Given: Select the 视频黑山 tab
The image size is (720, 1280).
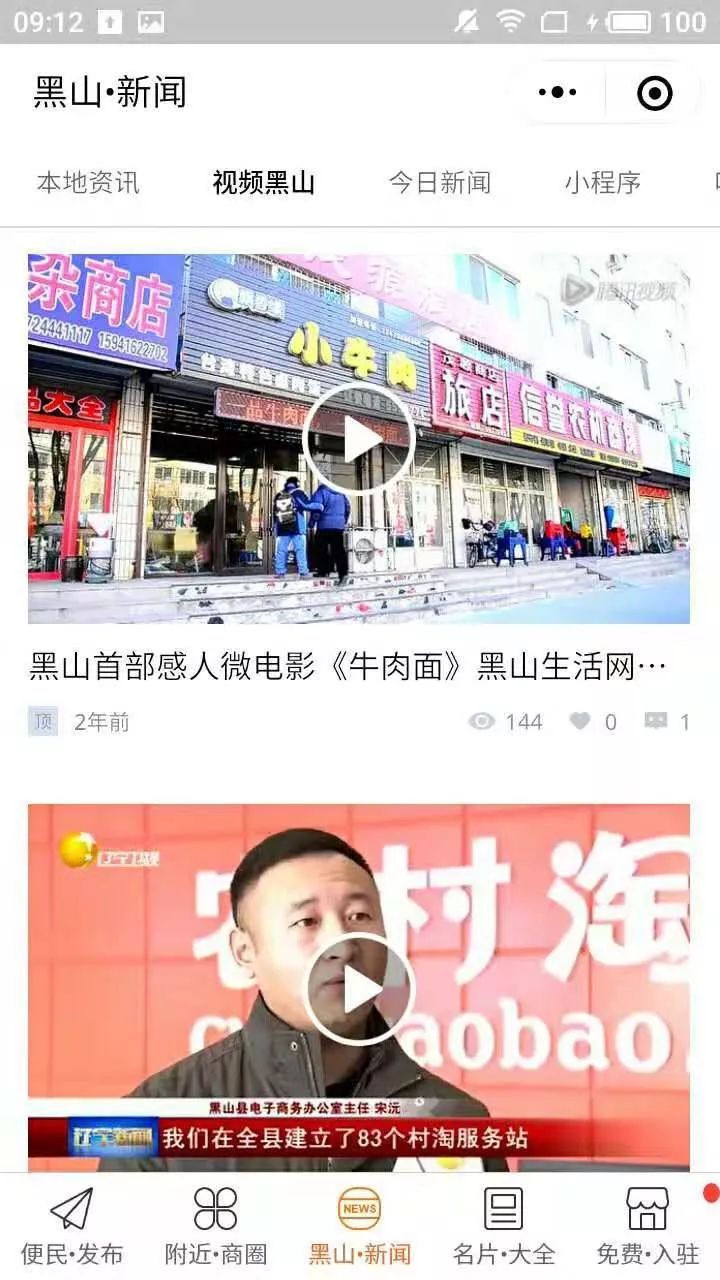Looking at the screenshot, I should tap(264, 183).
